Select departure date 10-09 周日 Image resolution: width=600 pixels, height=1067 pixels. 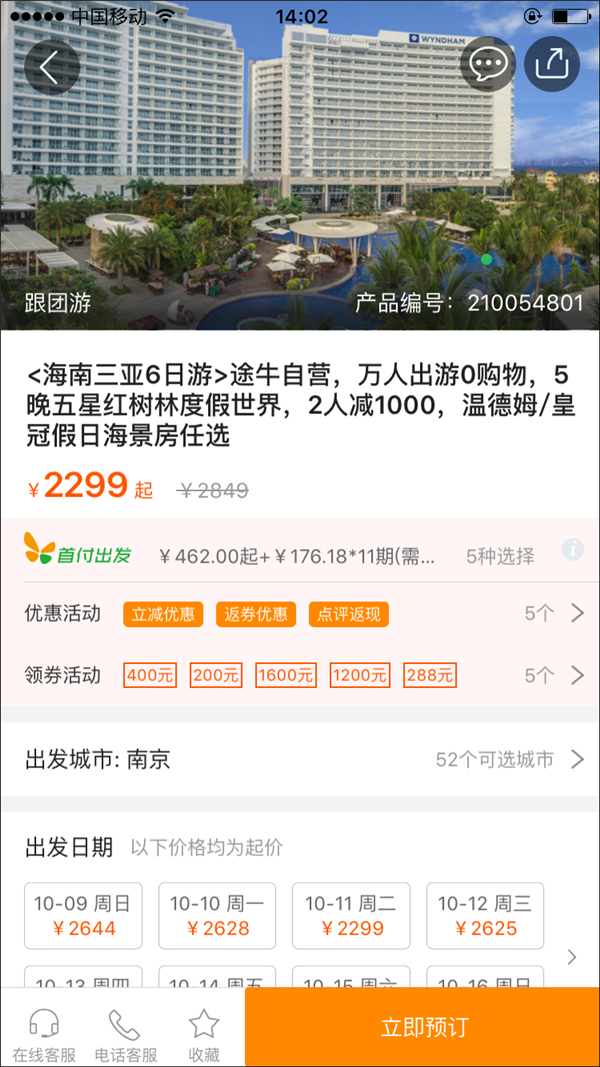point(83,915)
